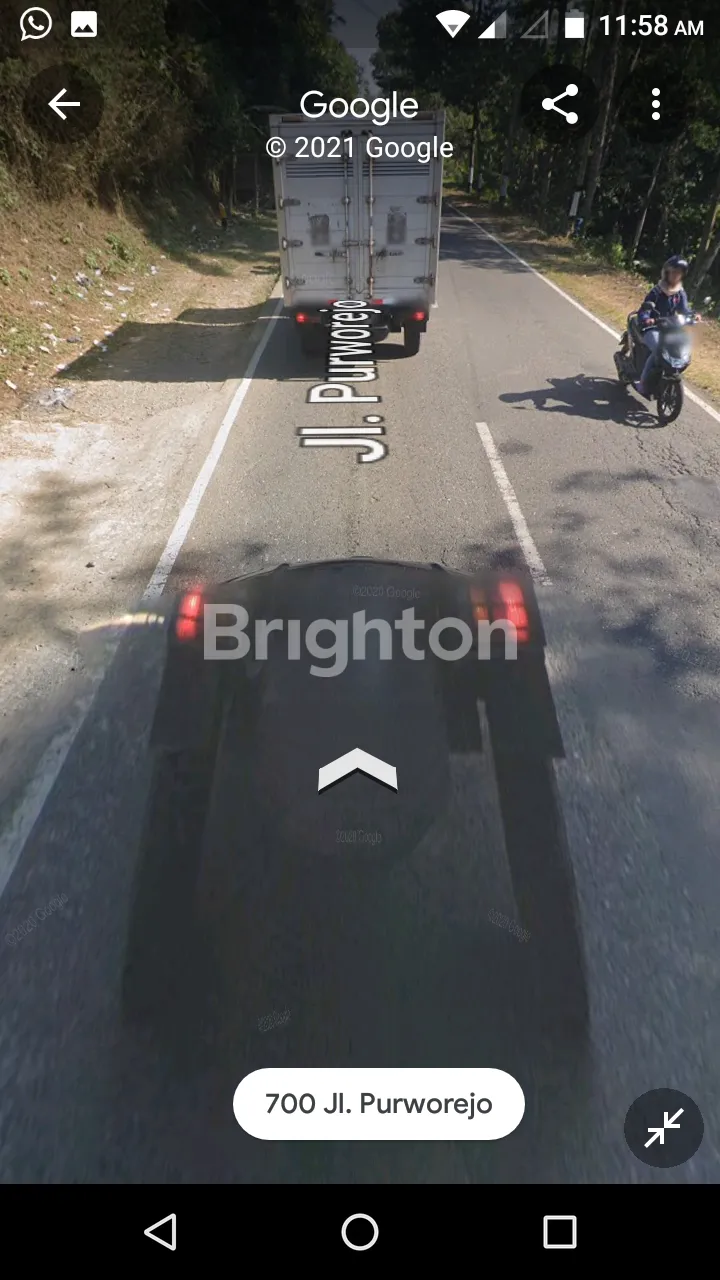
Task: Collapse the full-screen Street View
Action: click(x=664, y=1128)
